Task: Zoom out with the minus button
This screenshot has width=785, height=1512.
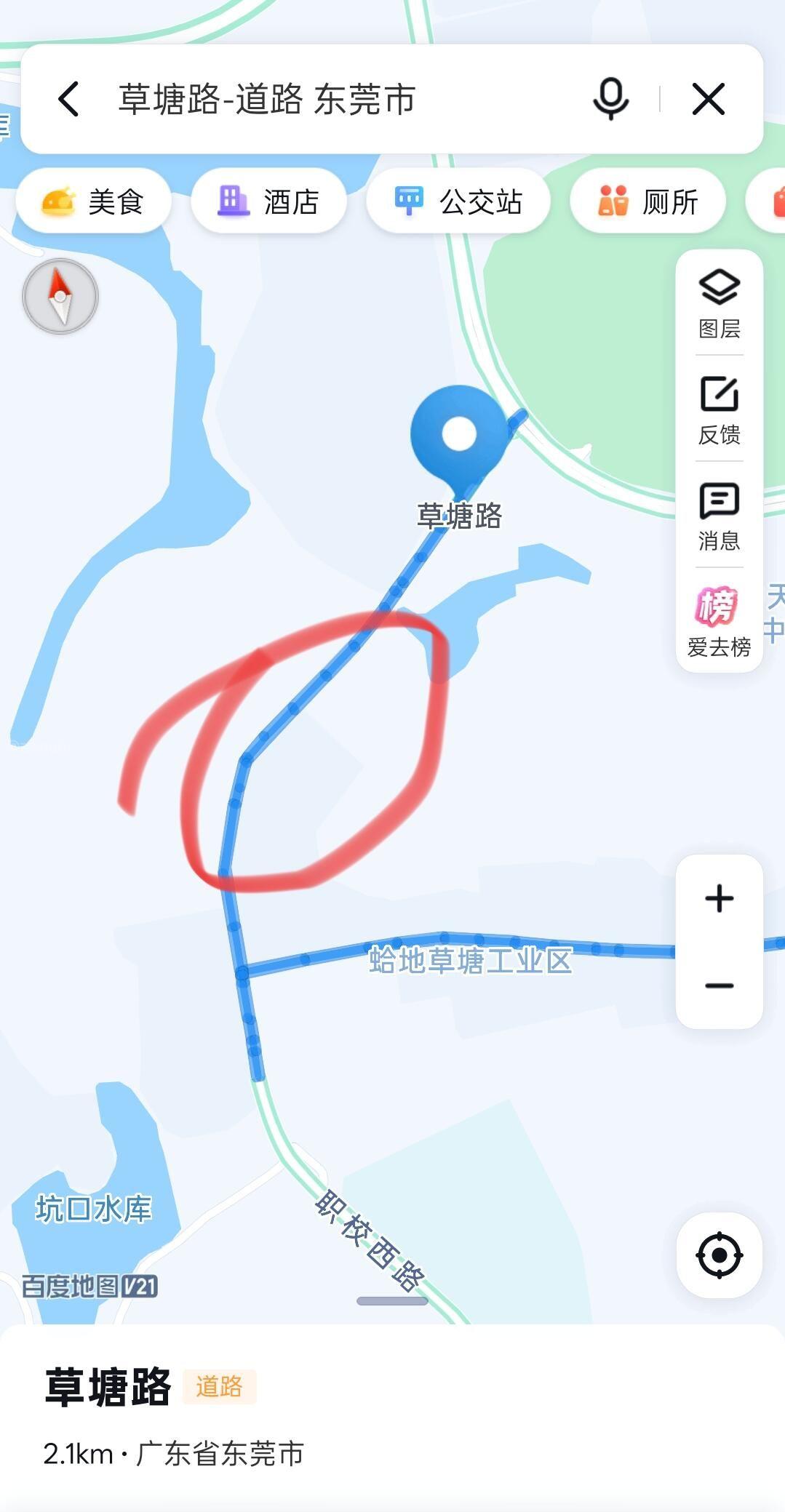Action: (x=719, y=985)
